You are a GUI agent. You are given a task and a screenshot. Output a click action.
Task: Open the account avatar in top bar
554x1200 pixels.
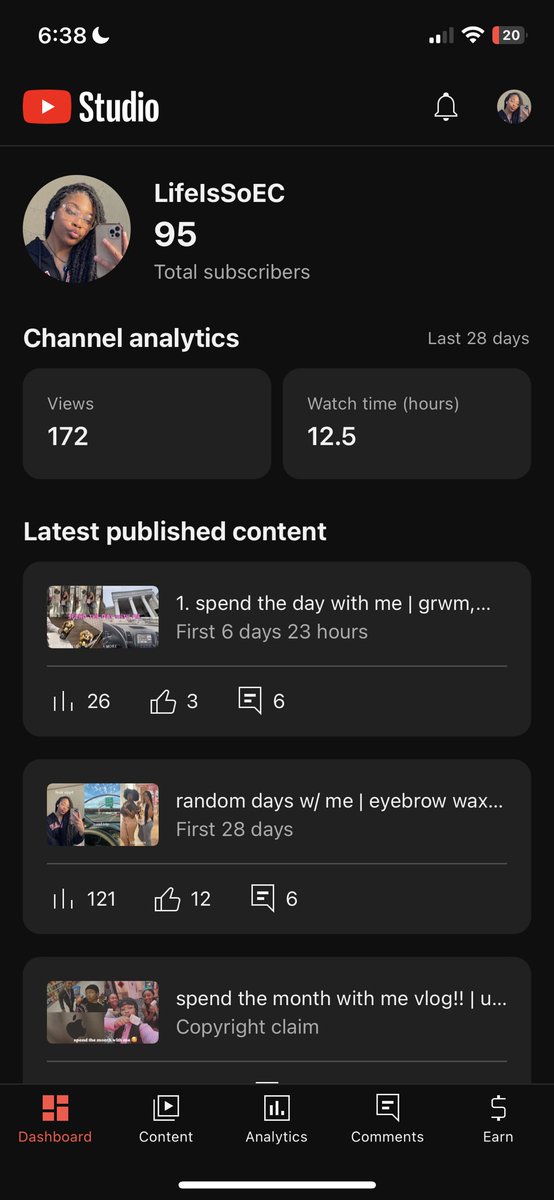(x=514, y=107)
